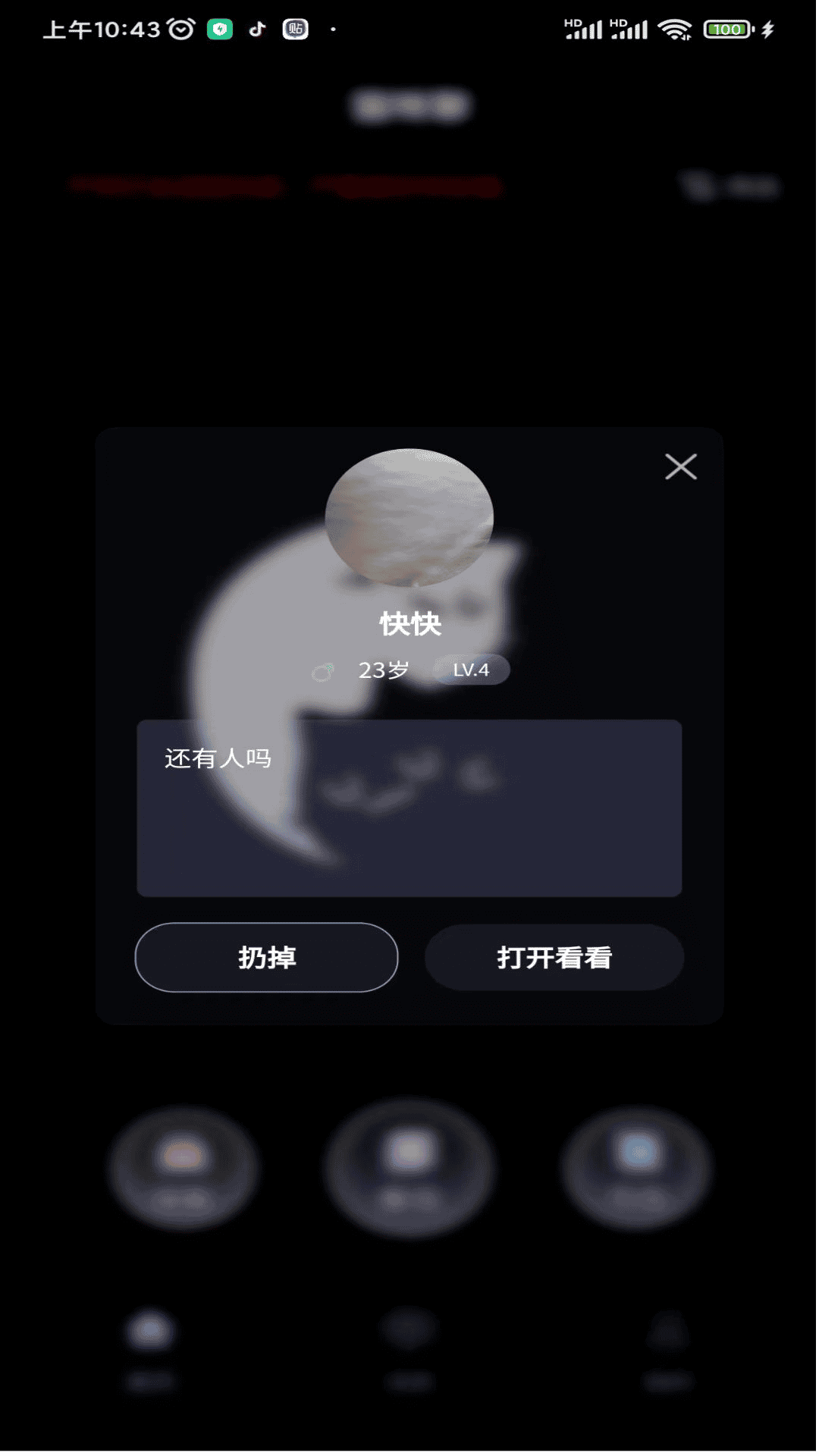Tap 打开看看 to open the bottle
The image size is (819, 1456).
point(554,958)
